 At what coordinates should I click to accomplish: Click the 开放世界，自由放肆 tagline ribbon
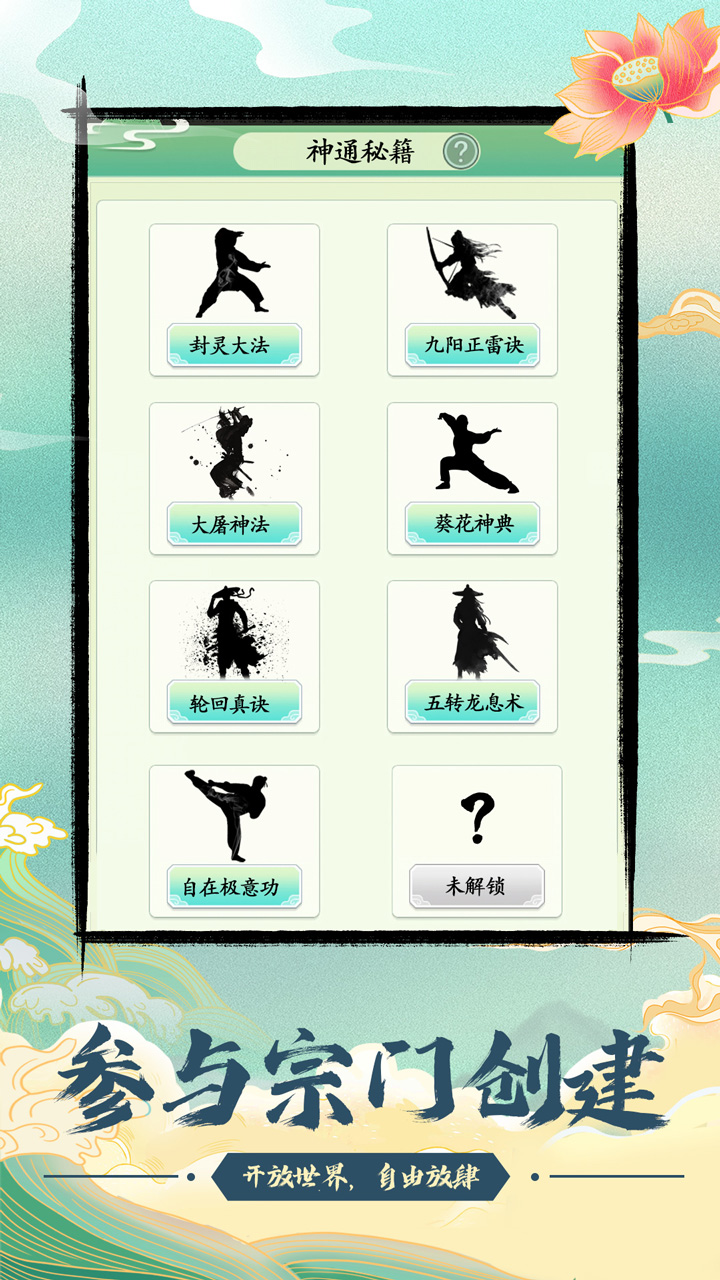coord(360,1178)
